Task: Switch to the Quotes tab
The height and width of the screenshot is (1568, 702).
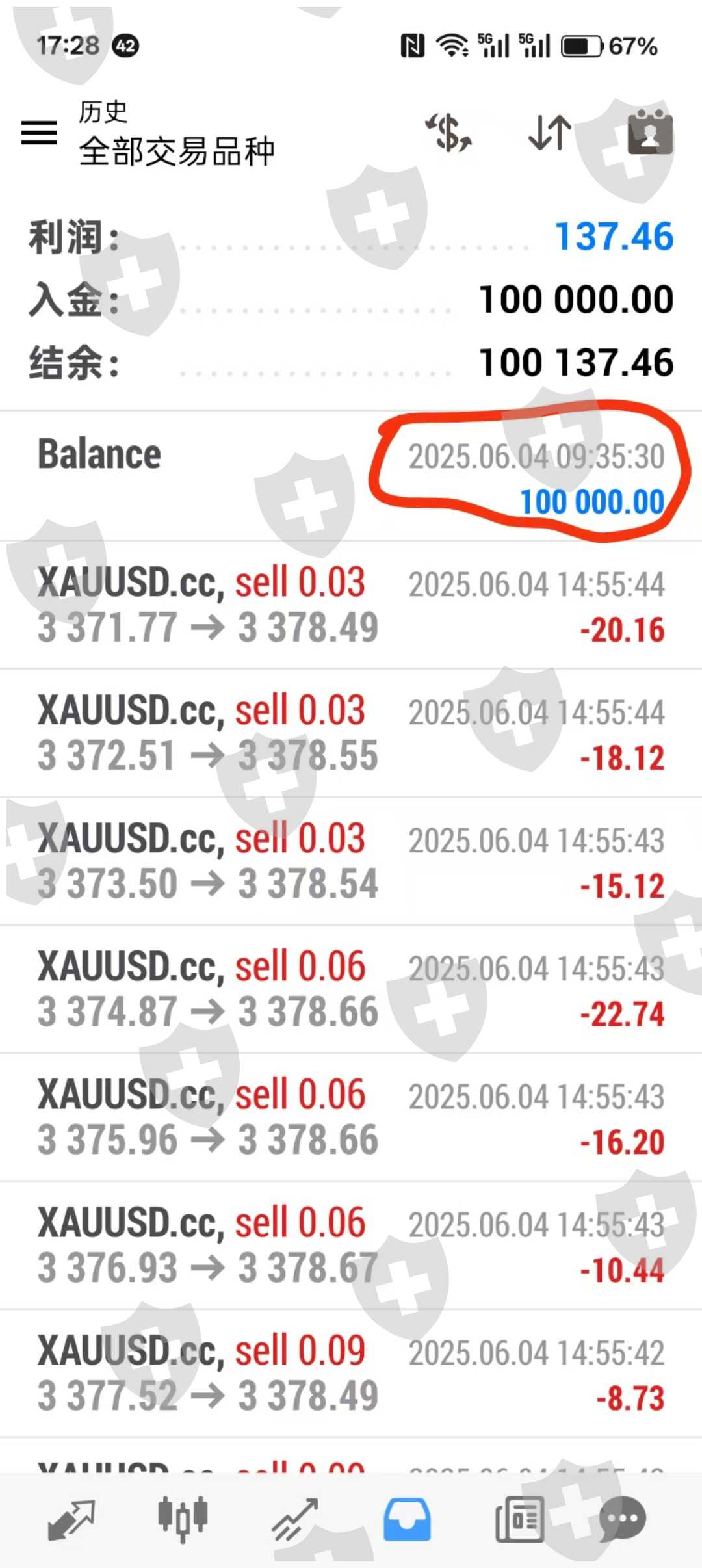Action: click(71, 1519)
